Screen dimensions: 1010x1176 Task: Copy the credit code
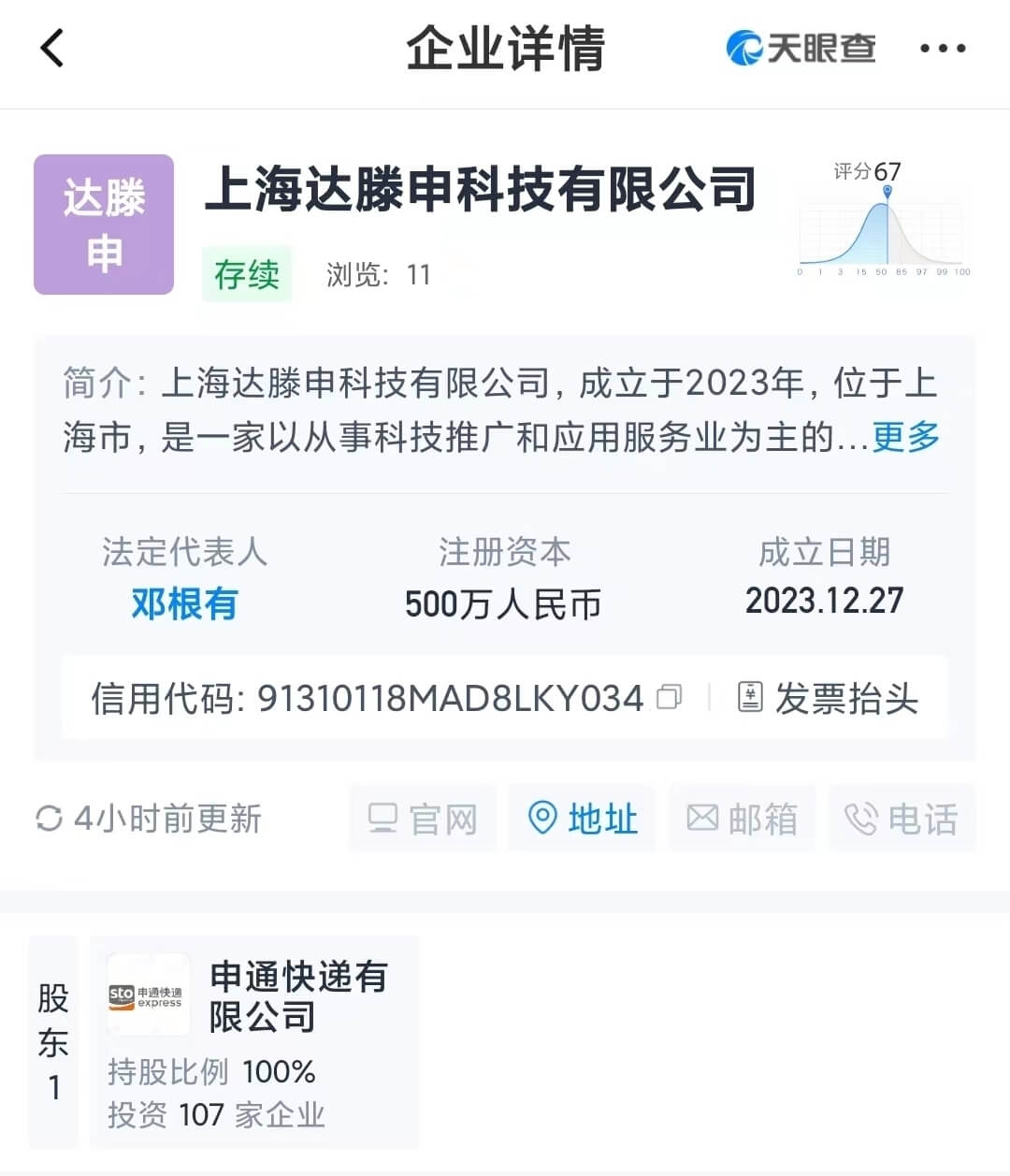[x=670, y=698]
